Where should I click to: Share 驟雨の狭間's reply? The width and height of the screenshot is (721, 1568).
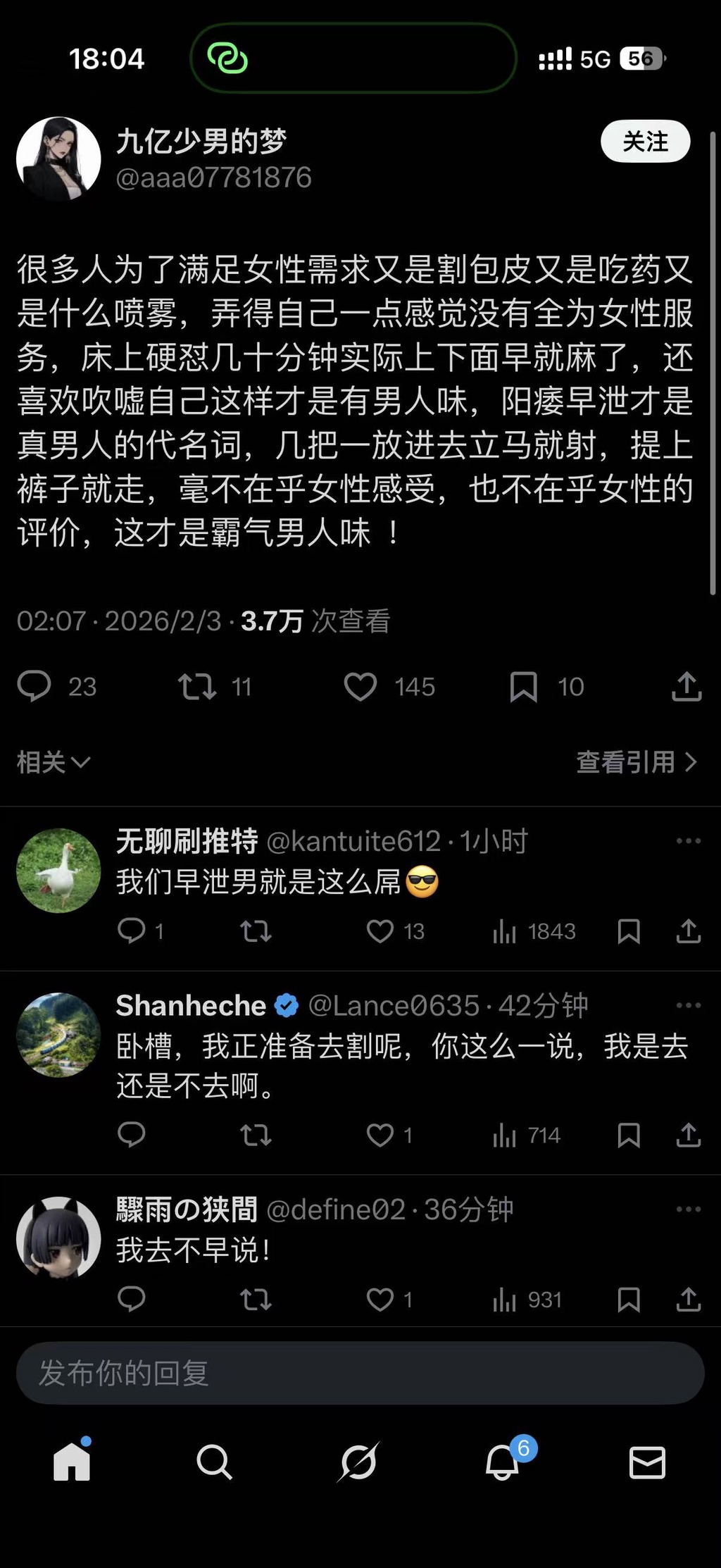pyautogui.click(x=688, y=1300)
